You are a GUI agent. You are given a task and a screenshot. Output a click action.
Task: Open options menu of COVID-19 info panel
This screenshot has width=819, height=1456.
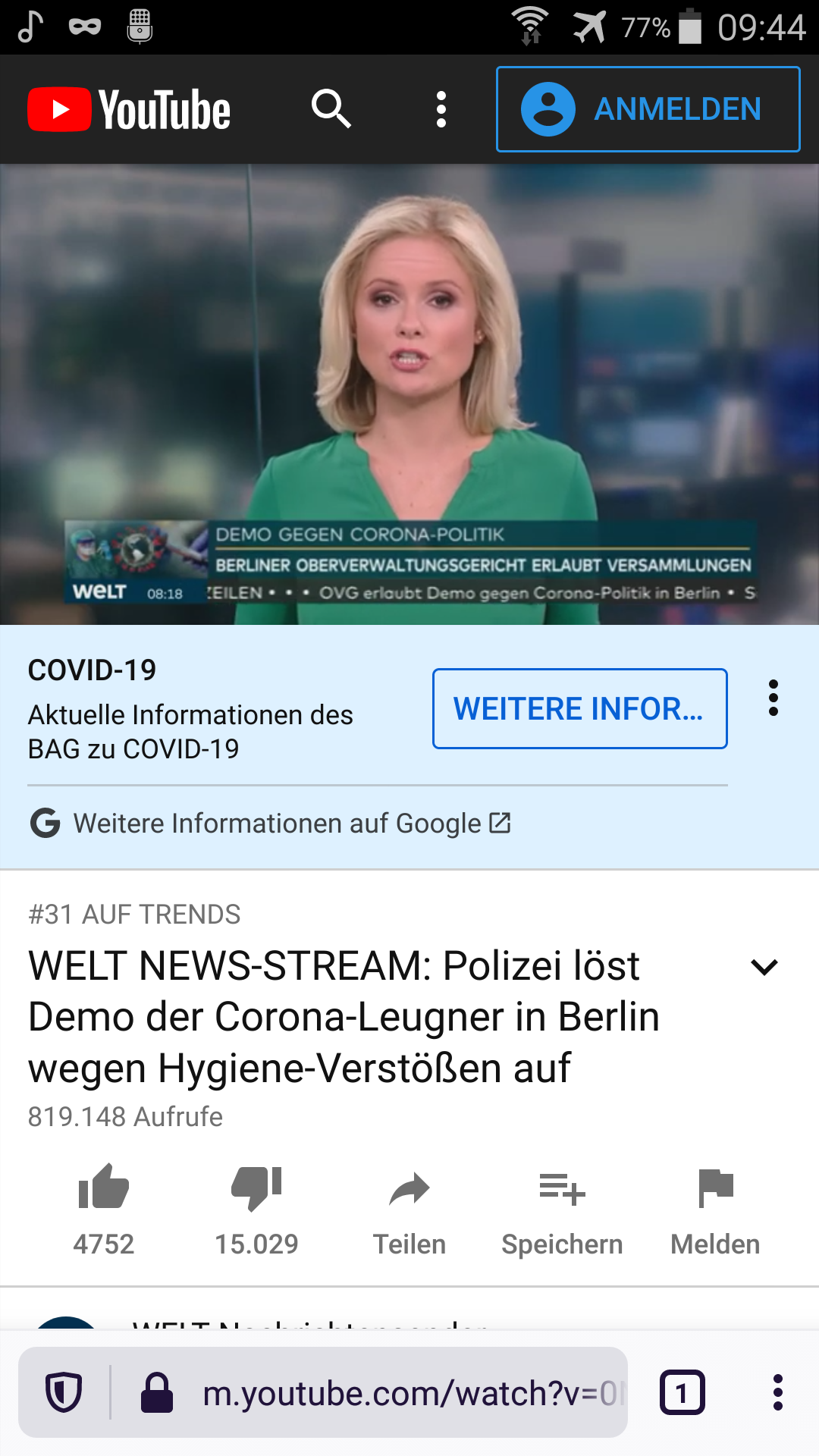click(773, 698)
